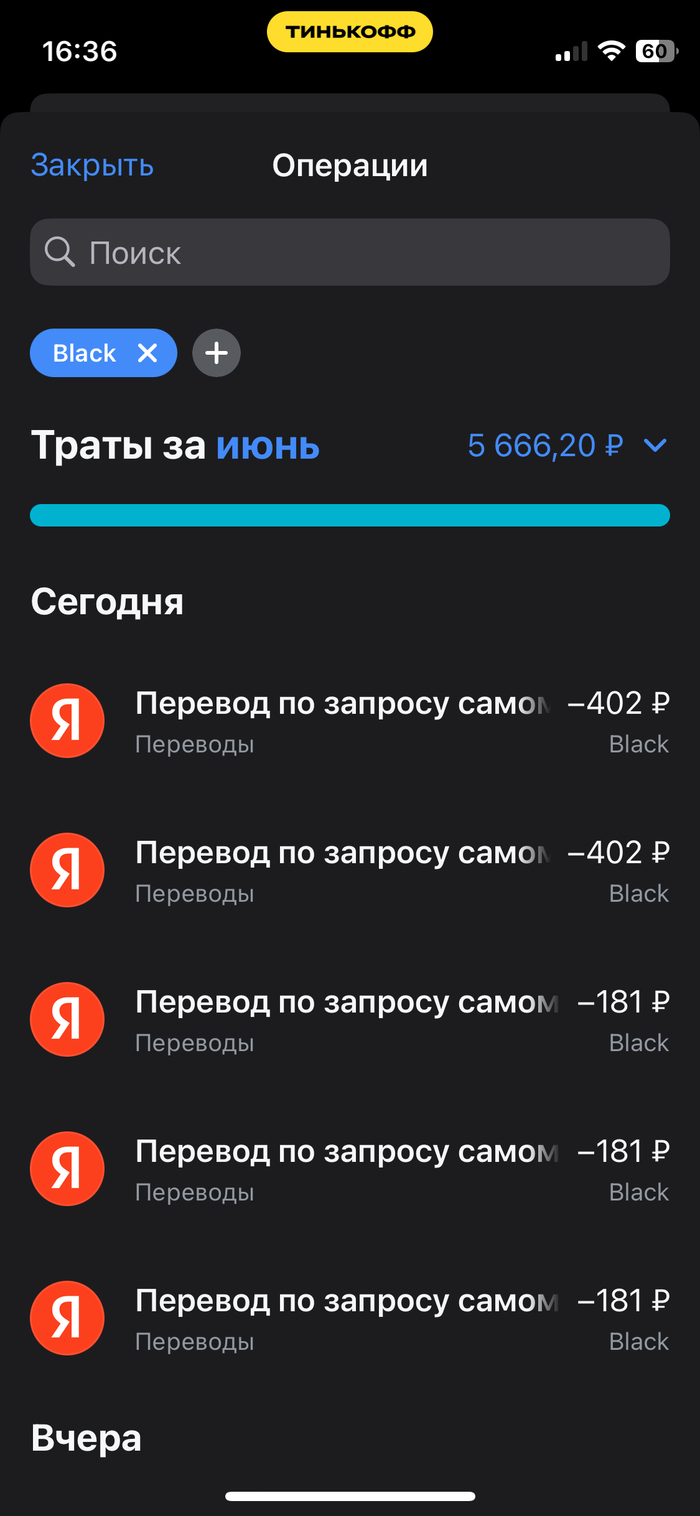Close the Операции screen via Закрыть
The width and height of the screenshot is (700, 1516).
(92, 165)
